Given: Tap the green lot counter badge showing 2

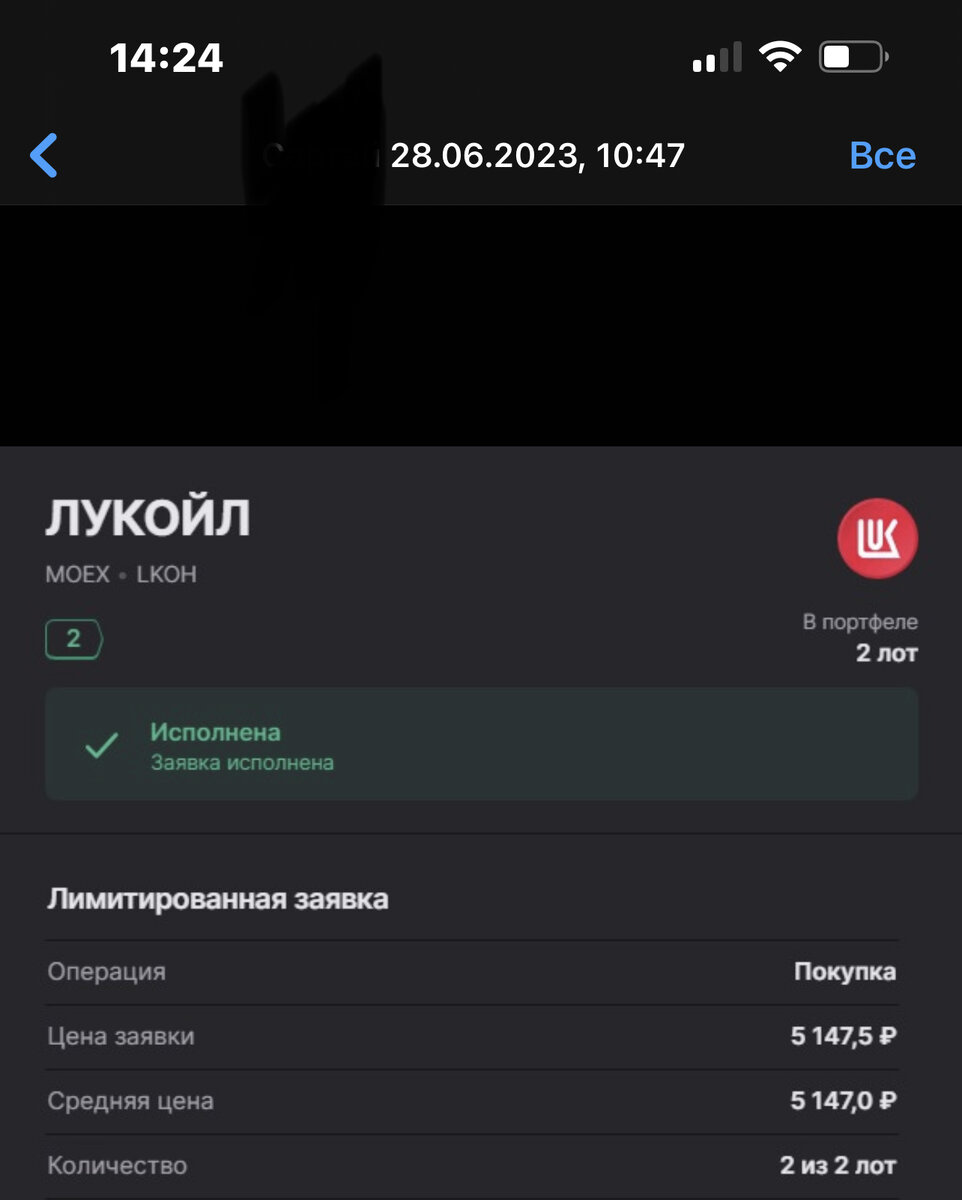Looking at the screenshot, I should (72, 638).
